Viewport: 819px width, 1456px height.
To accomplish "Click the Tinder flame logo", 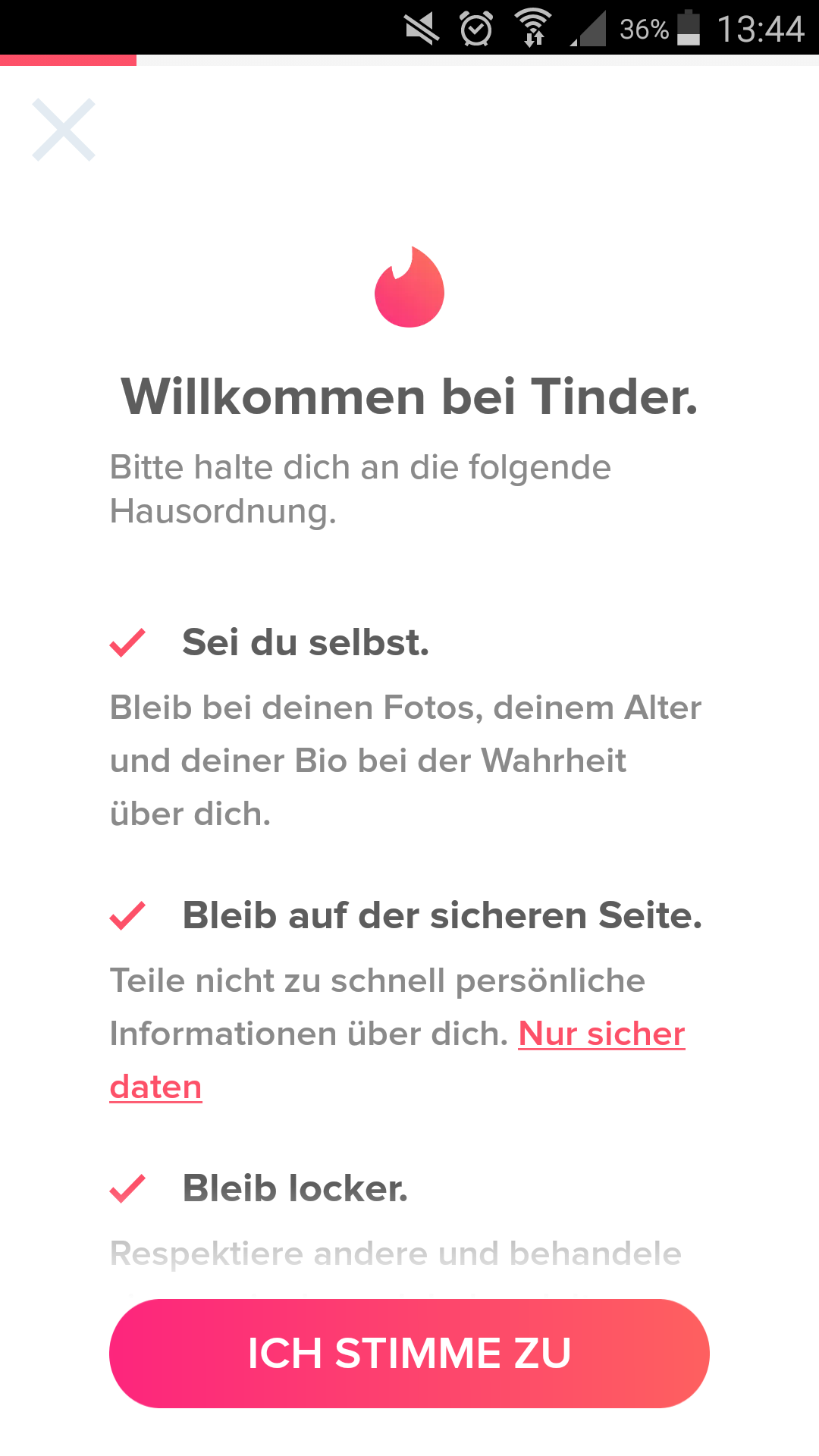I will click(x=409, y=288).
